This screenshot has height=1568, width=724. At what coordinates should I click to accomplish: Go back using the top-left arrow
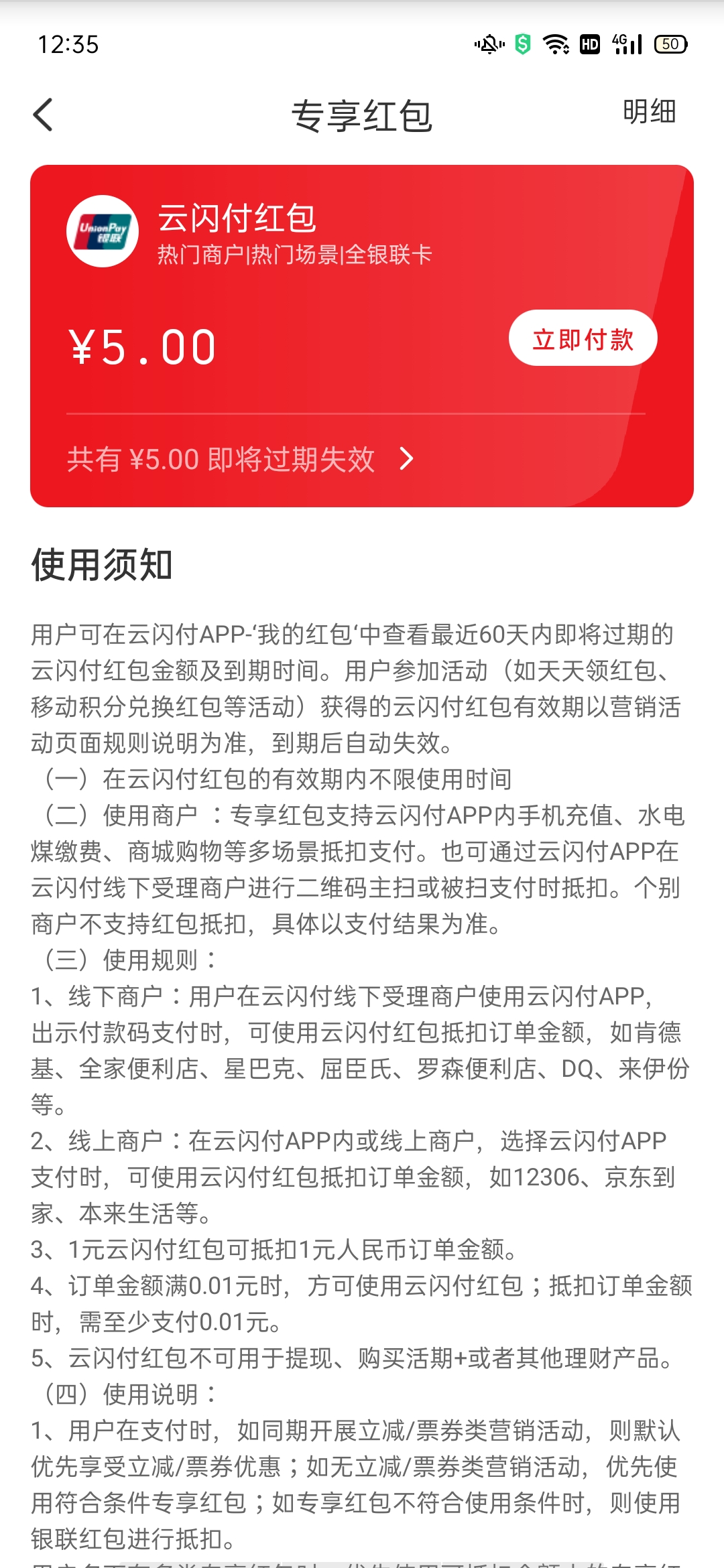click(x=43, y=115)
